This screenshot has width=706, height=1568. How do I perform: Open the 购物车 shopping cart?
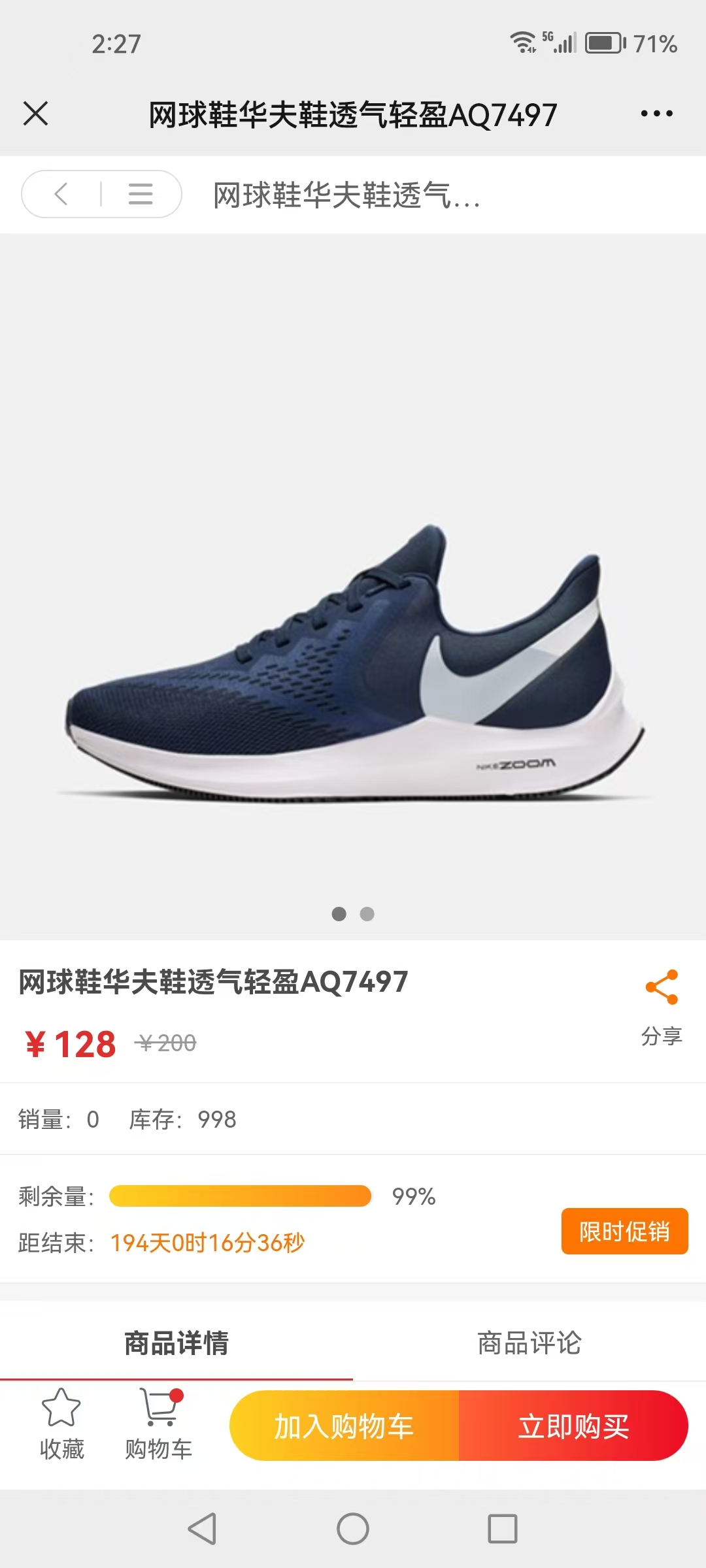click(159, 1424)
